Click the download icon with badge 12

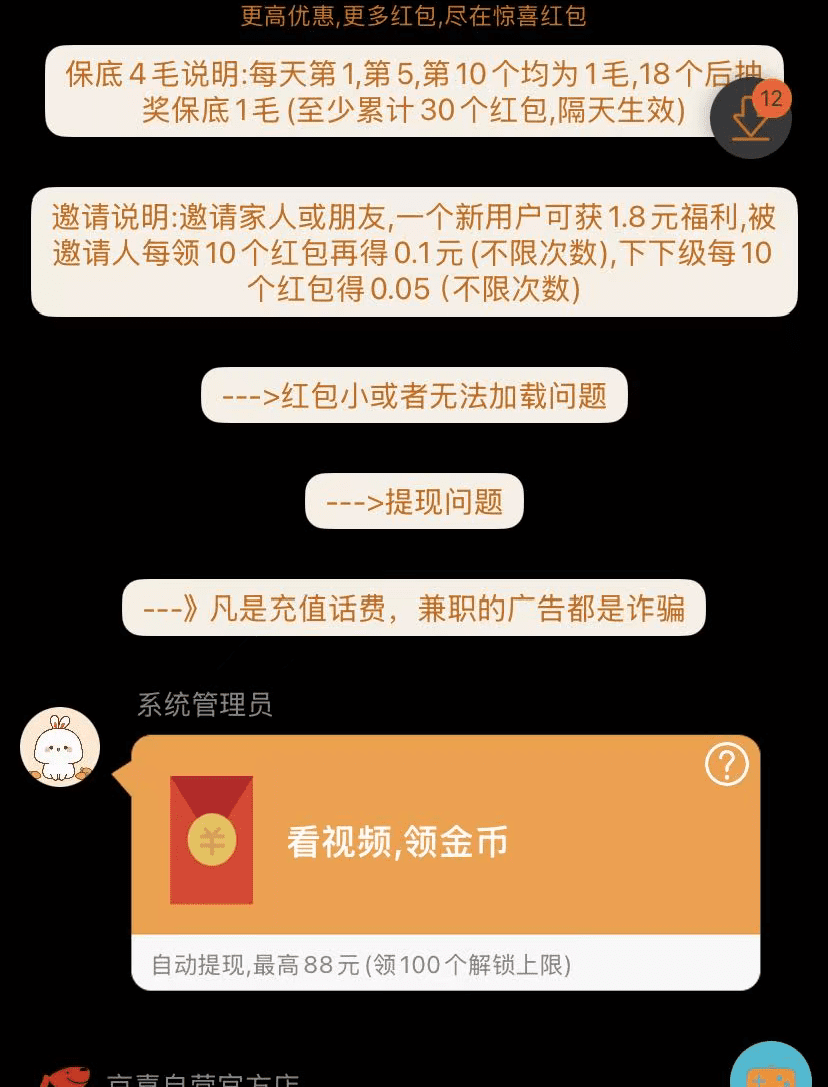pos(750,120)
